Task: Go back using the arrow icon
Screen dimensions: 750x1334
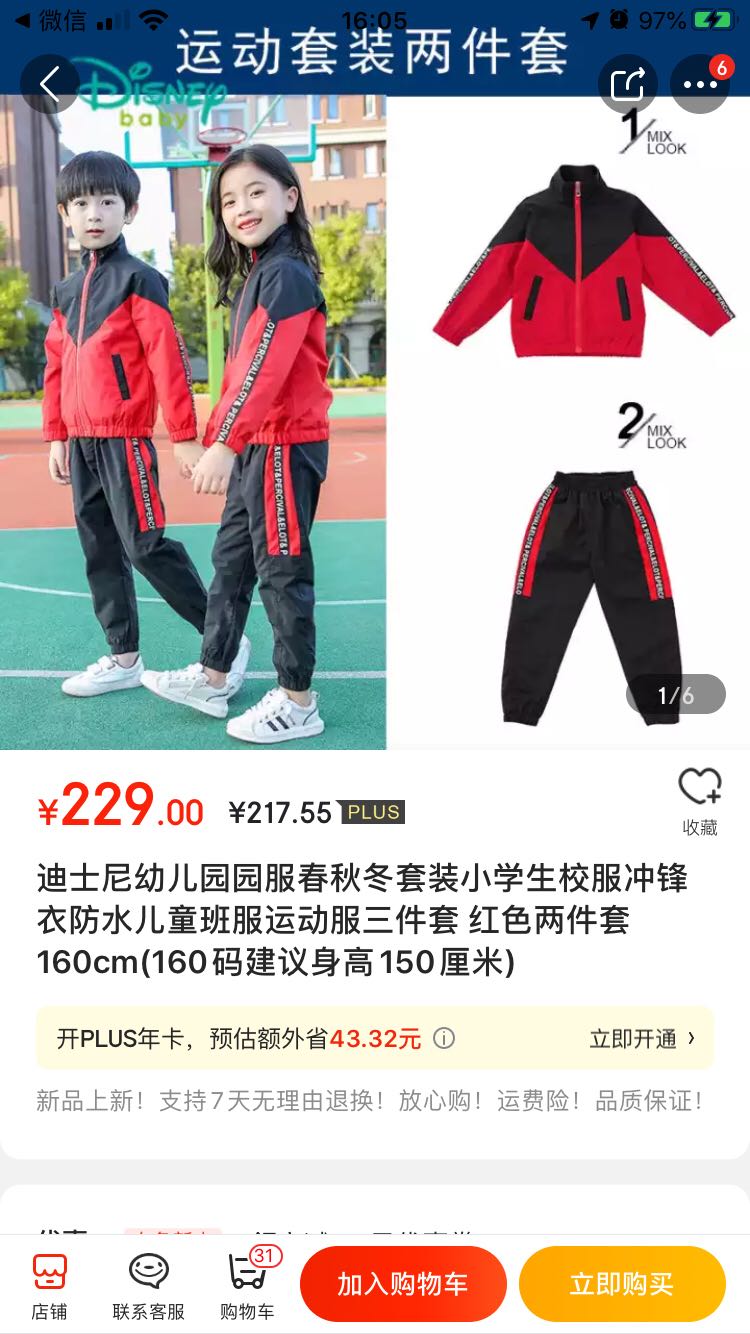Action: [49, 85]
